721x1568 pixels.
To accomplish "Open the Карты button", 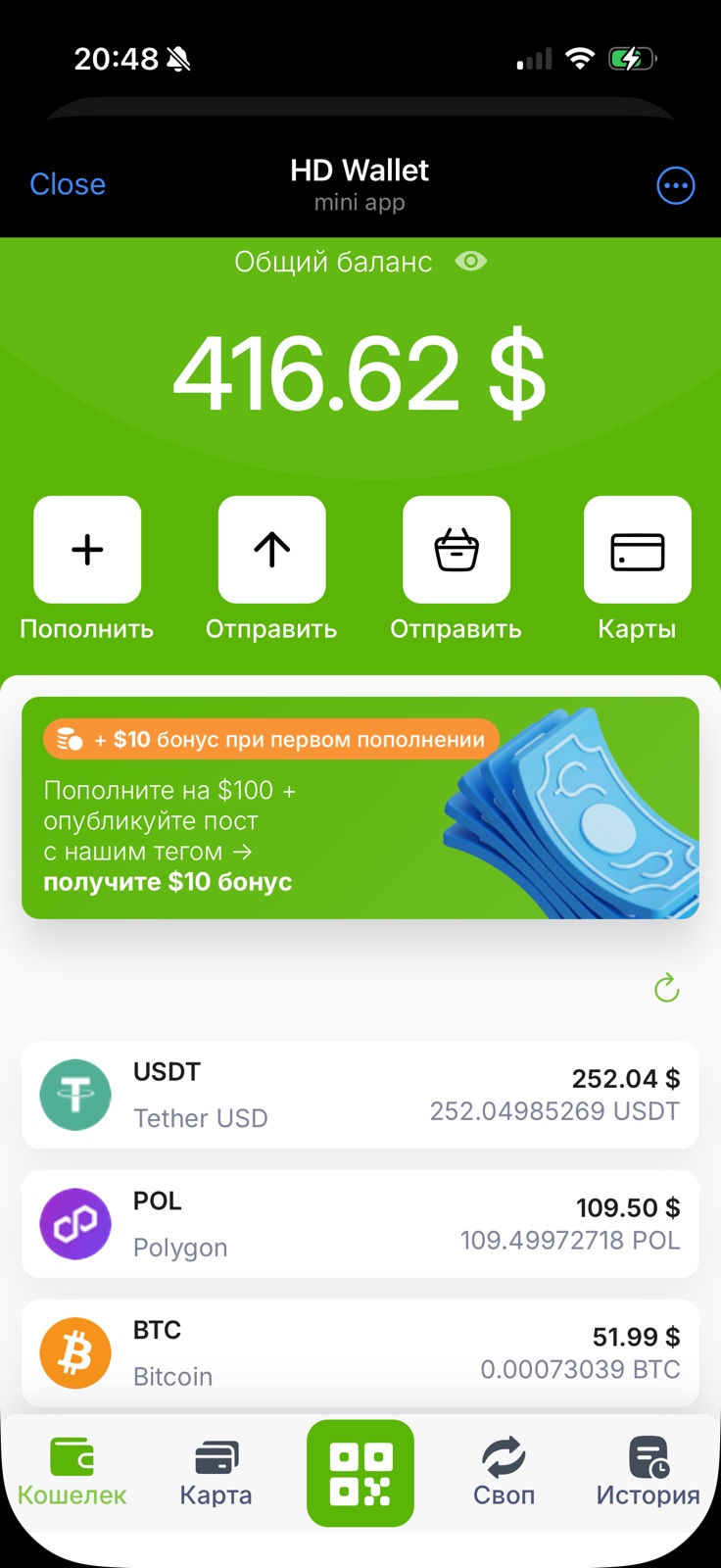I will coord(637,550).
